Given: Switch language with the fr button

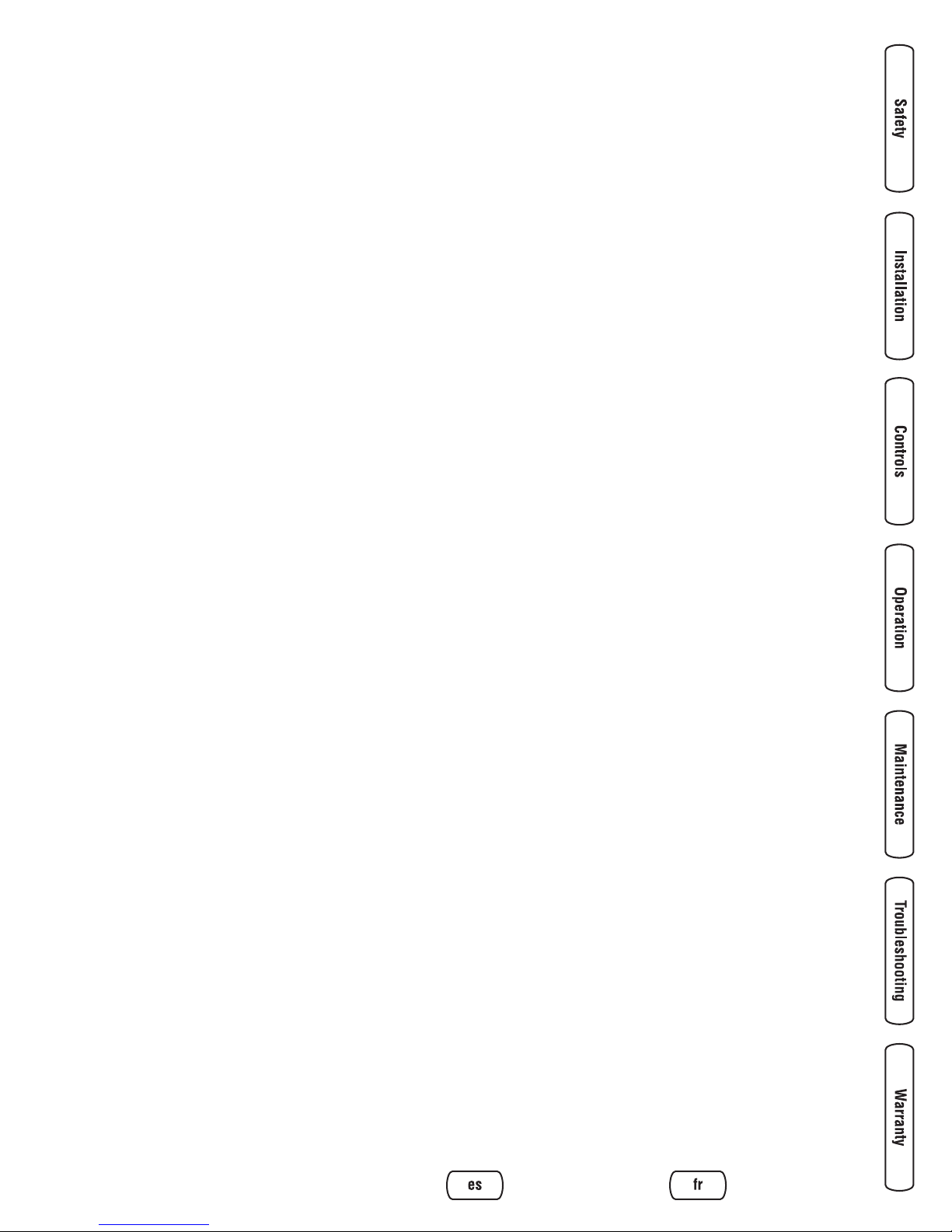Looking at the screenshot, I should (698, 1185).
